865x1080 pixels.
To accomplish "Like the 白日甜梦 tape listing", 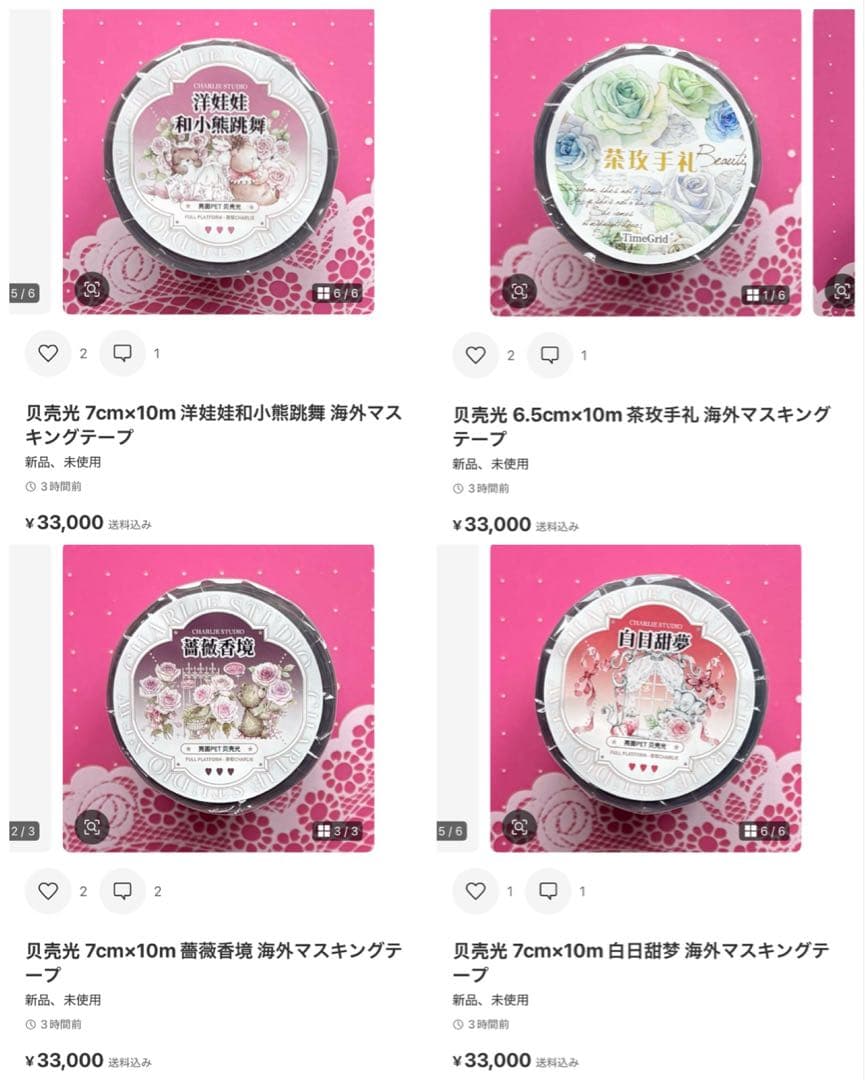I will (475, 890).
